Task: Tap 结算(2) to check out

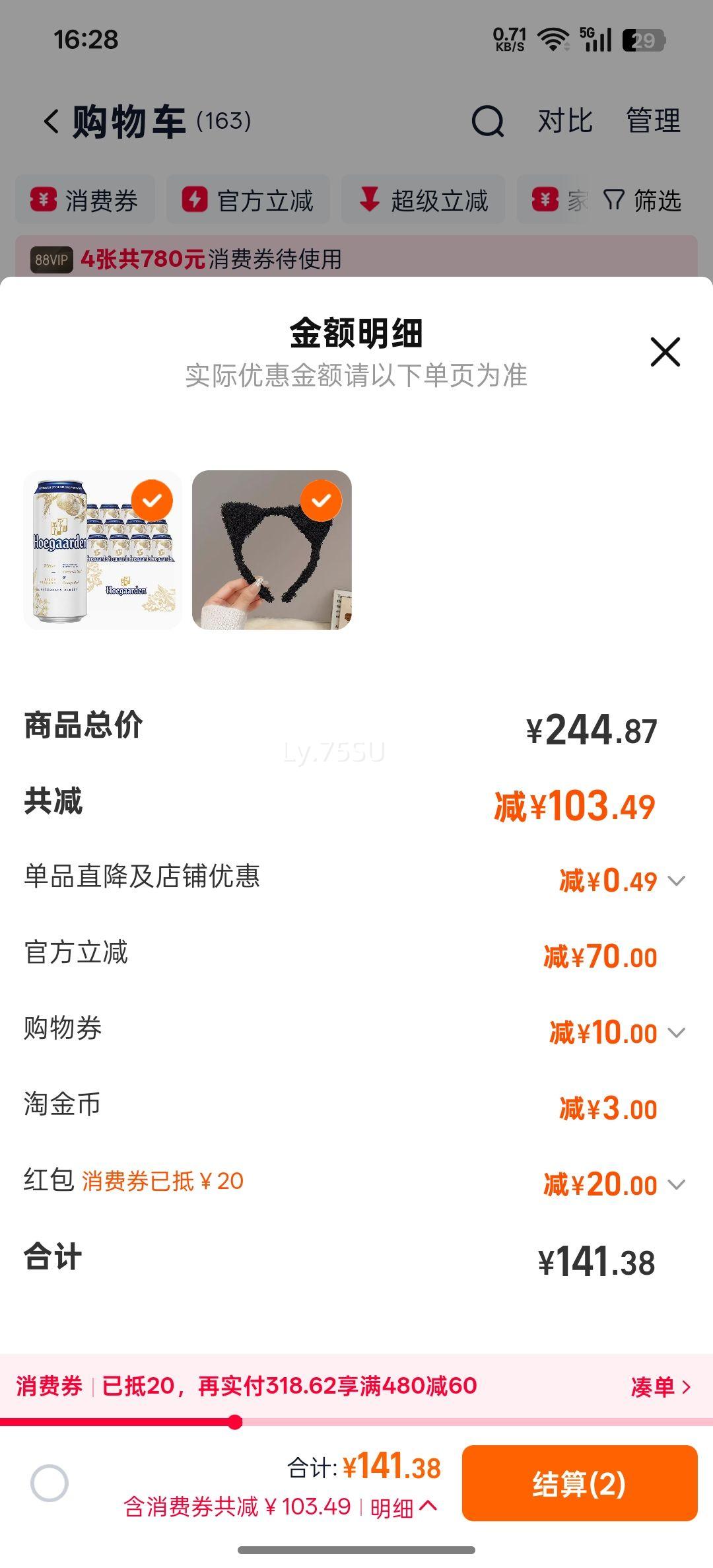Action: [580, 1483]
